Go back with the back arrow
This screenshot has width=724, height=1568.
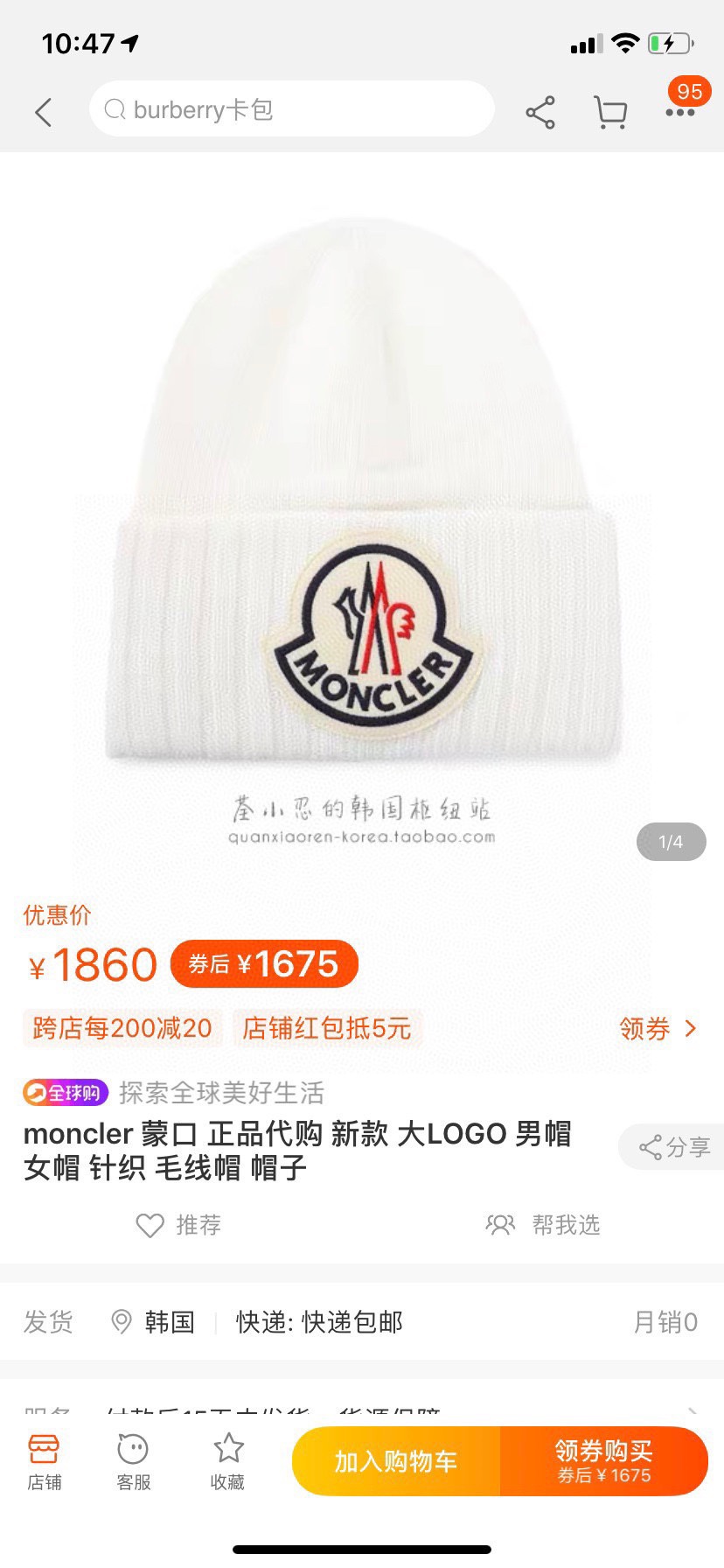(44, 112)
